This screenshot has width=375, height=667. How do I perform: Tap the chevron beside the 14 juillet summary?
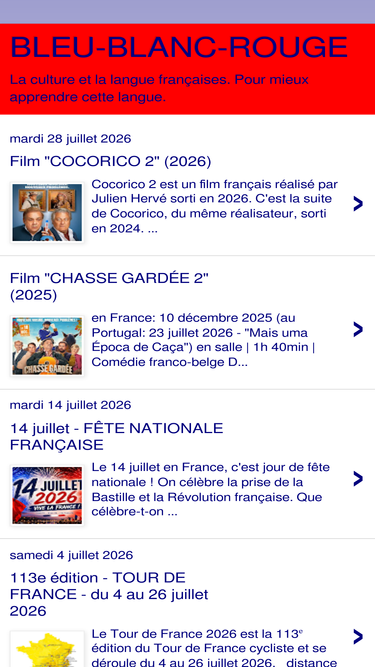point(358,479)
